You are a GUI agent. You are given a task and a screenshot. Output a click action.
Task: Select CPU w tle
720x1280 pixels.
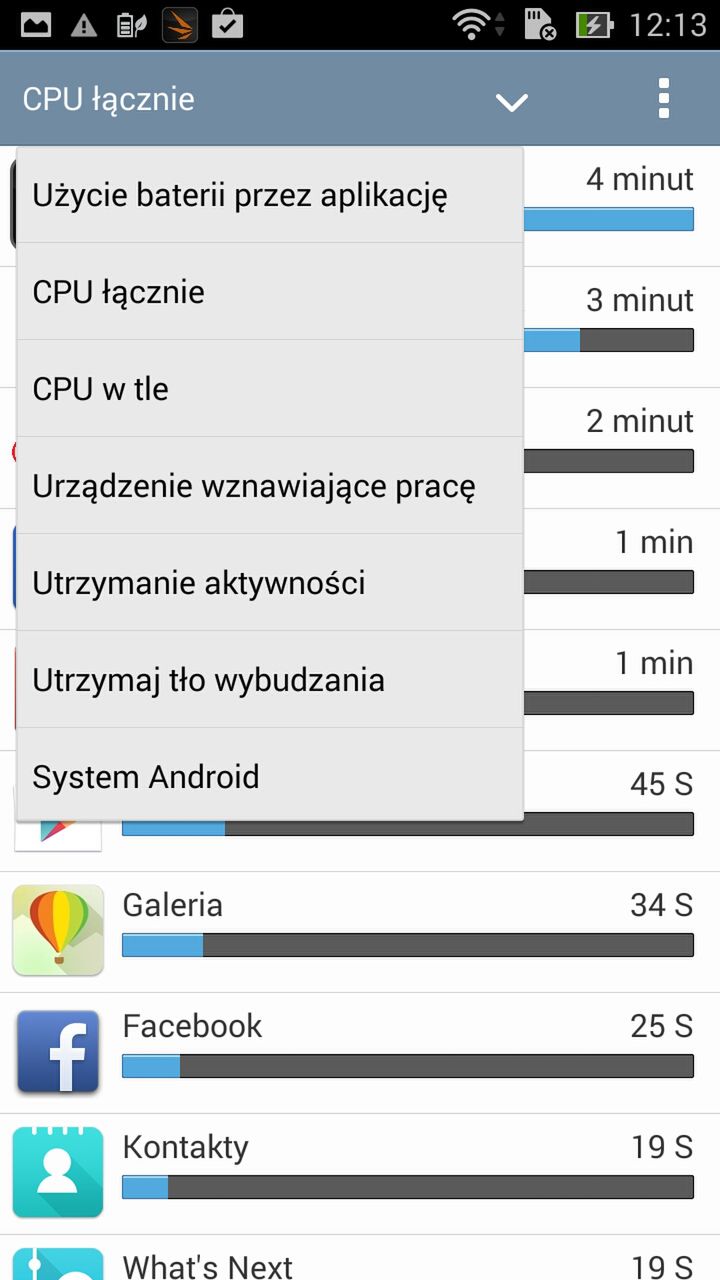(270, 389)
